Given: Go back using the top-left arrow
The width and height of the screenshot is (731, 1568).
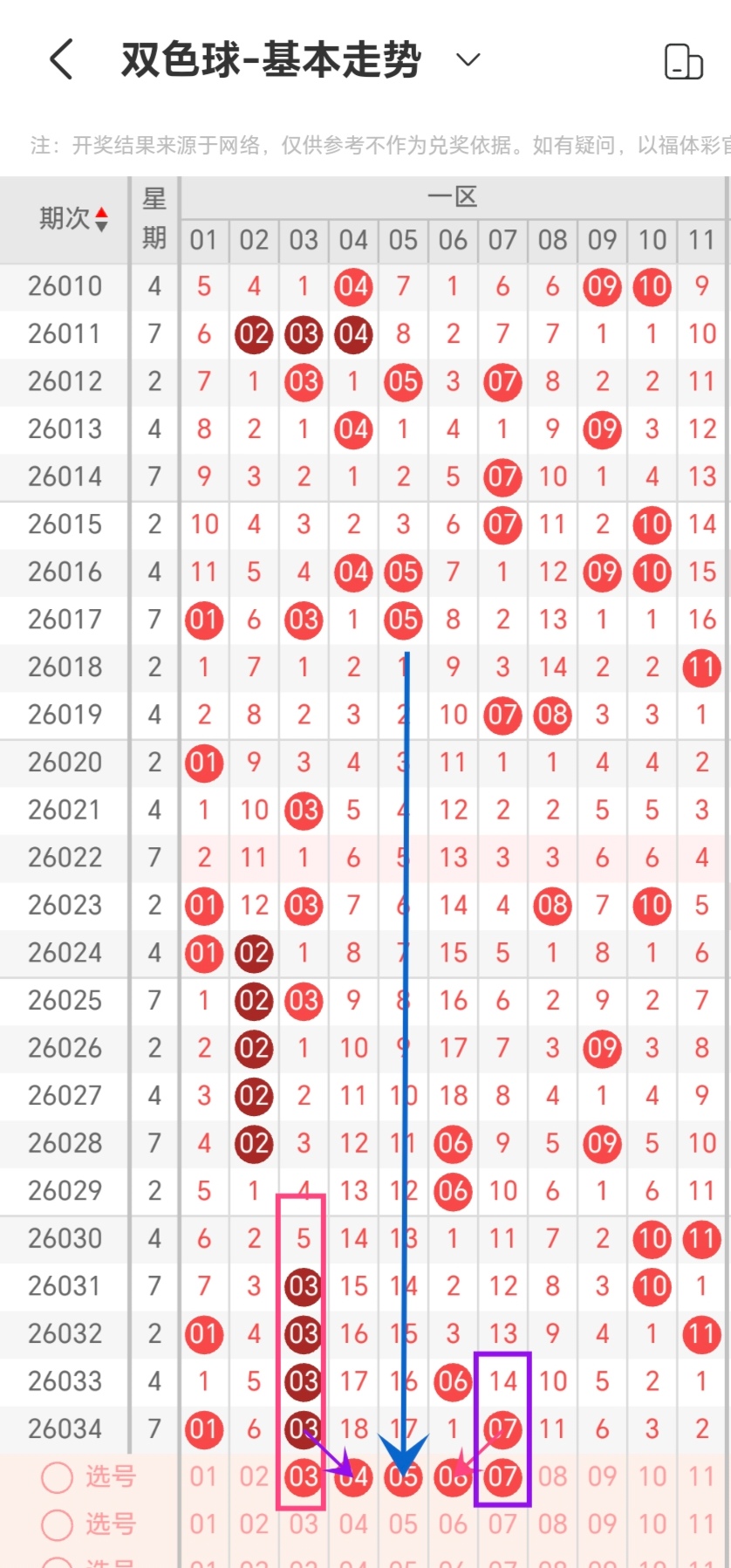Looking at the screenshot, I should (x=61, y=60).
